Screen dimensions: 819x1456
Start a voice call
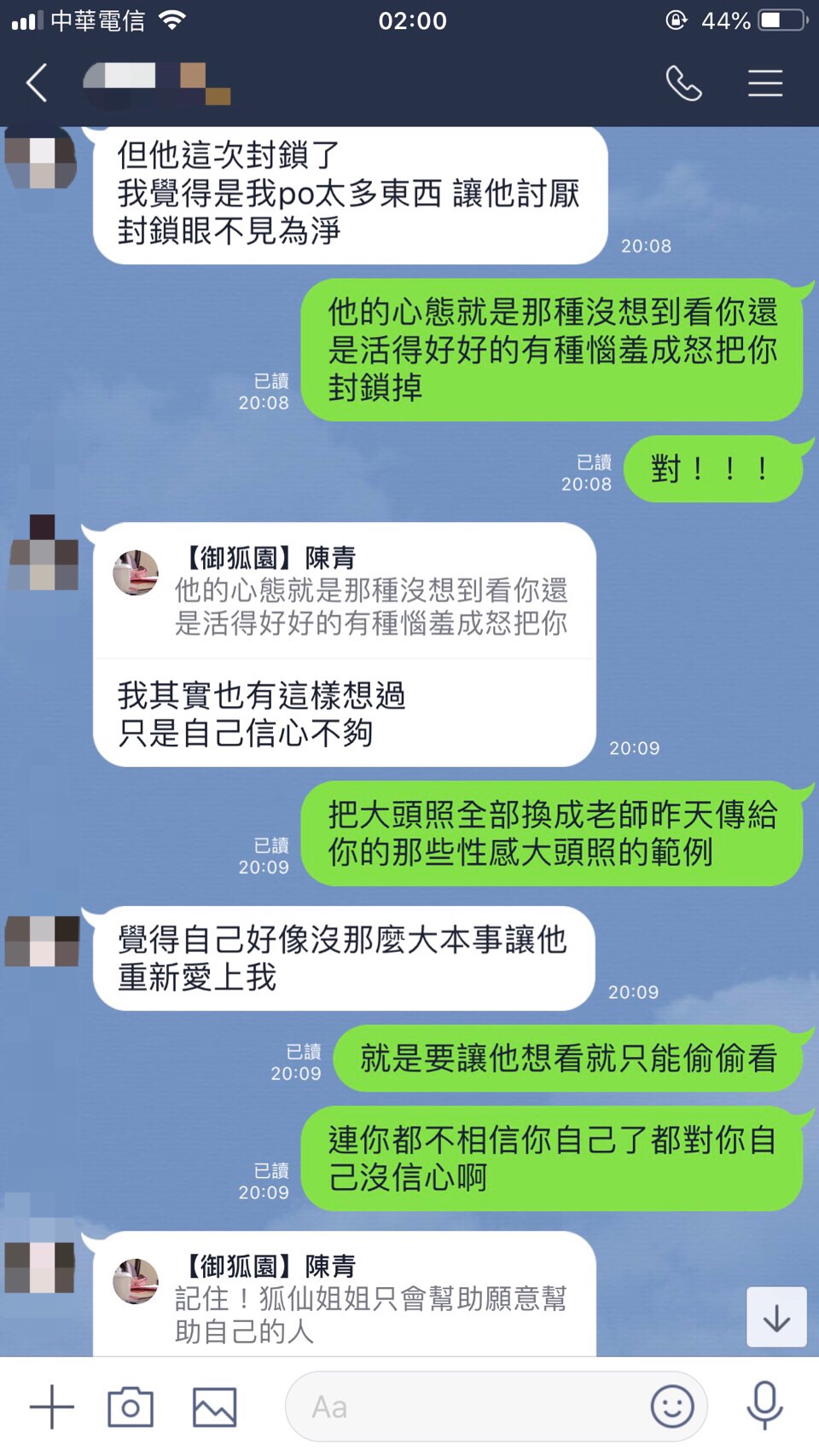point(683,84)
